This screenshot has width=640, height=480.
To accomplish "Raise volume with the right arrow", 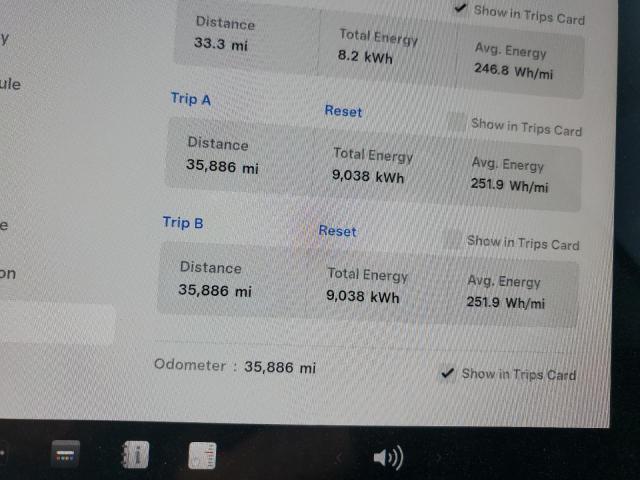I will [x=438, y=459].
